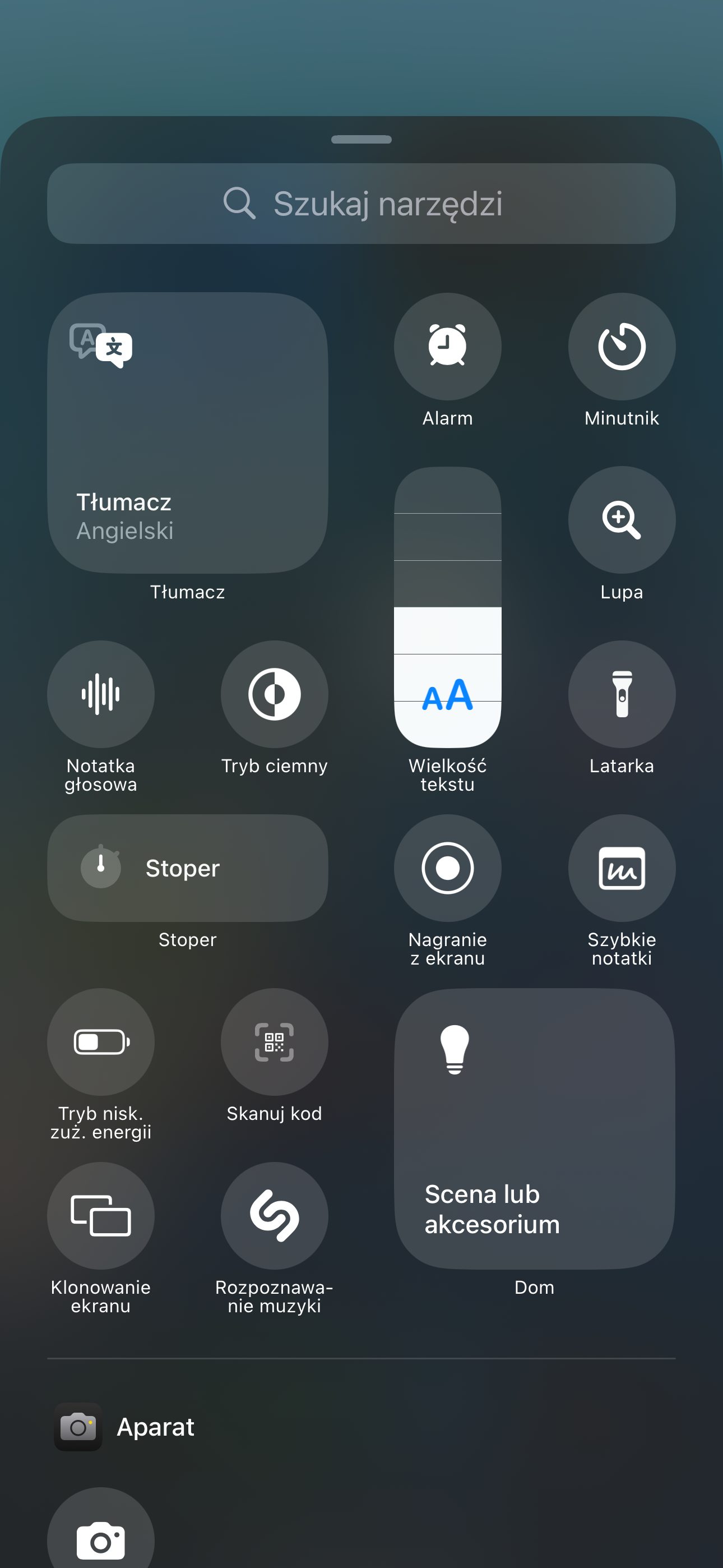Select the Latarka flashlight control
The width and height of the screenshot is (723, 1568).
(622, 694)
